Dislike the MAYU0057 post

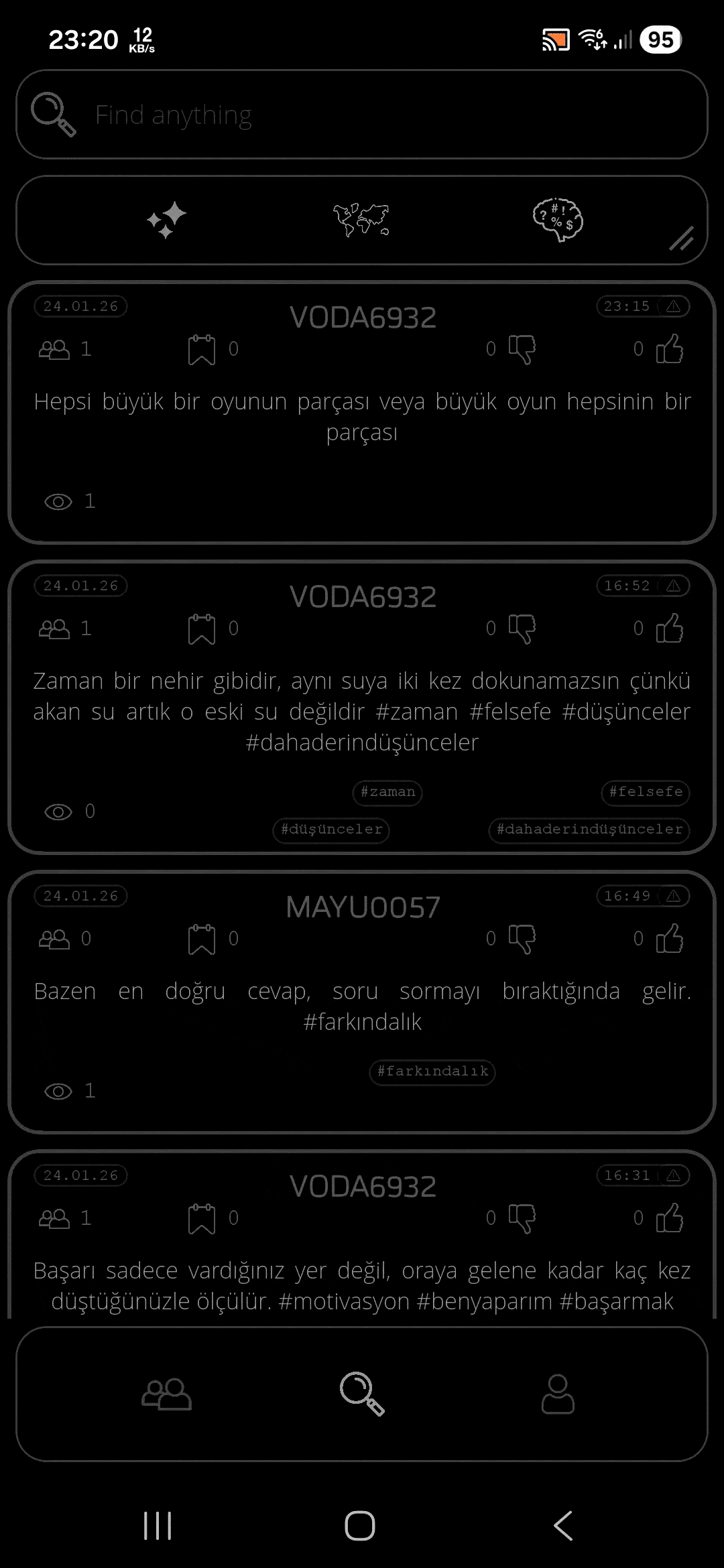pos(522,939)
